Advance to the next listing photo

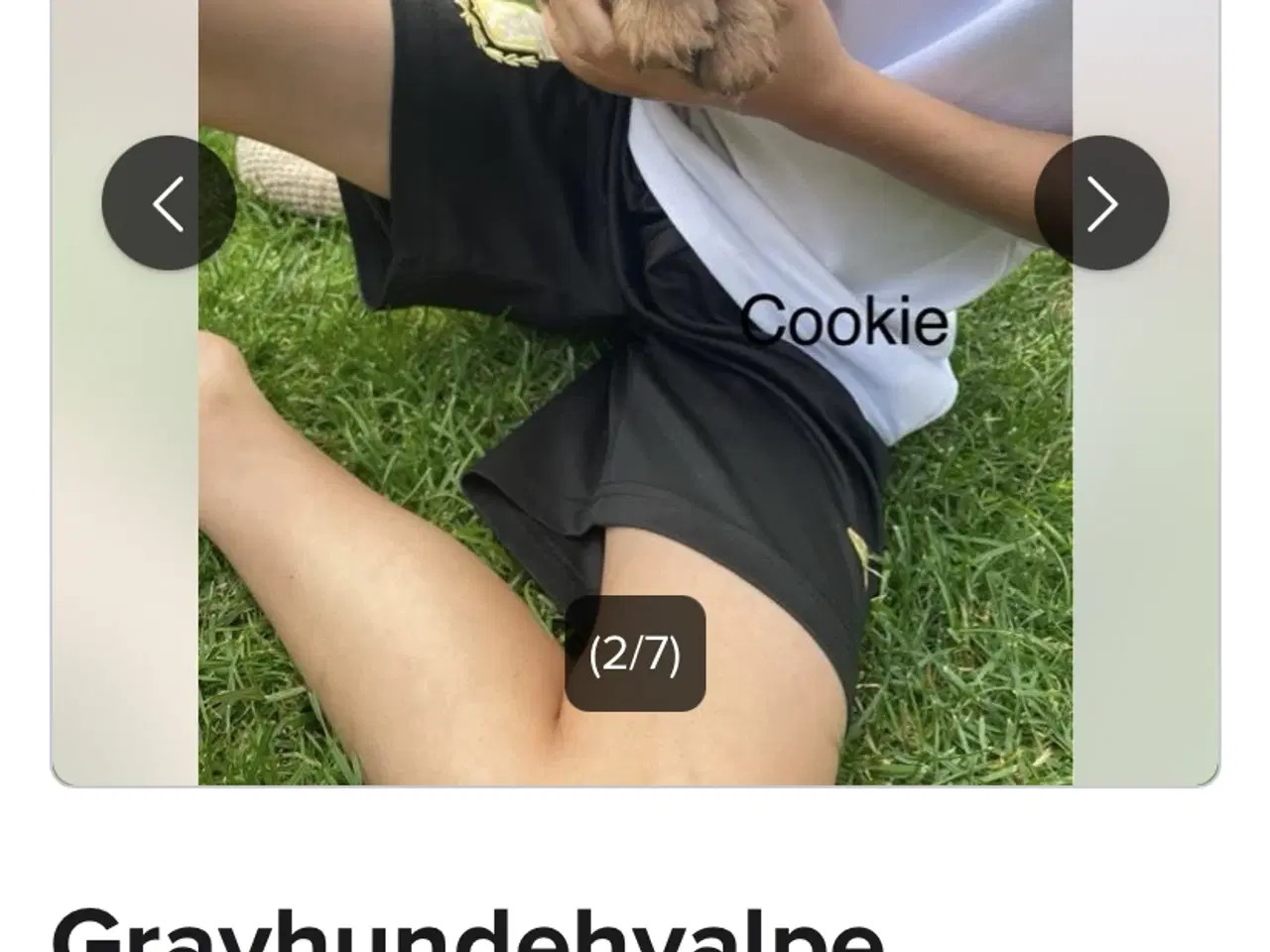tap(1101, 203)
